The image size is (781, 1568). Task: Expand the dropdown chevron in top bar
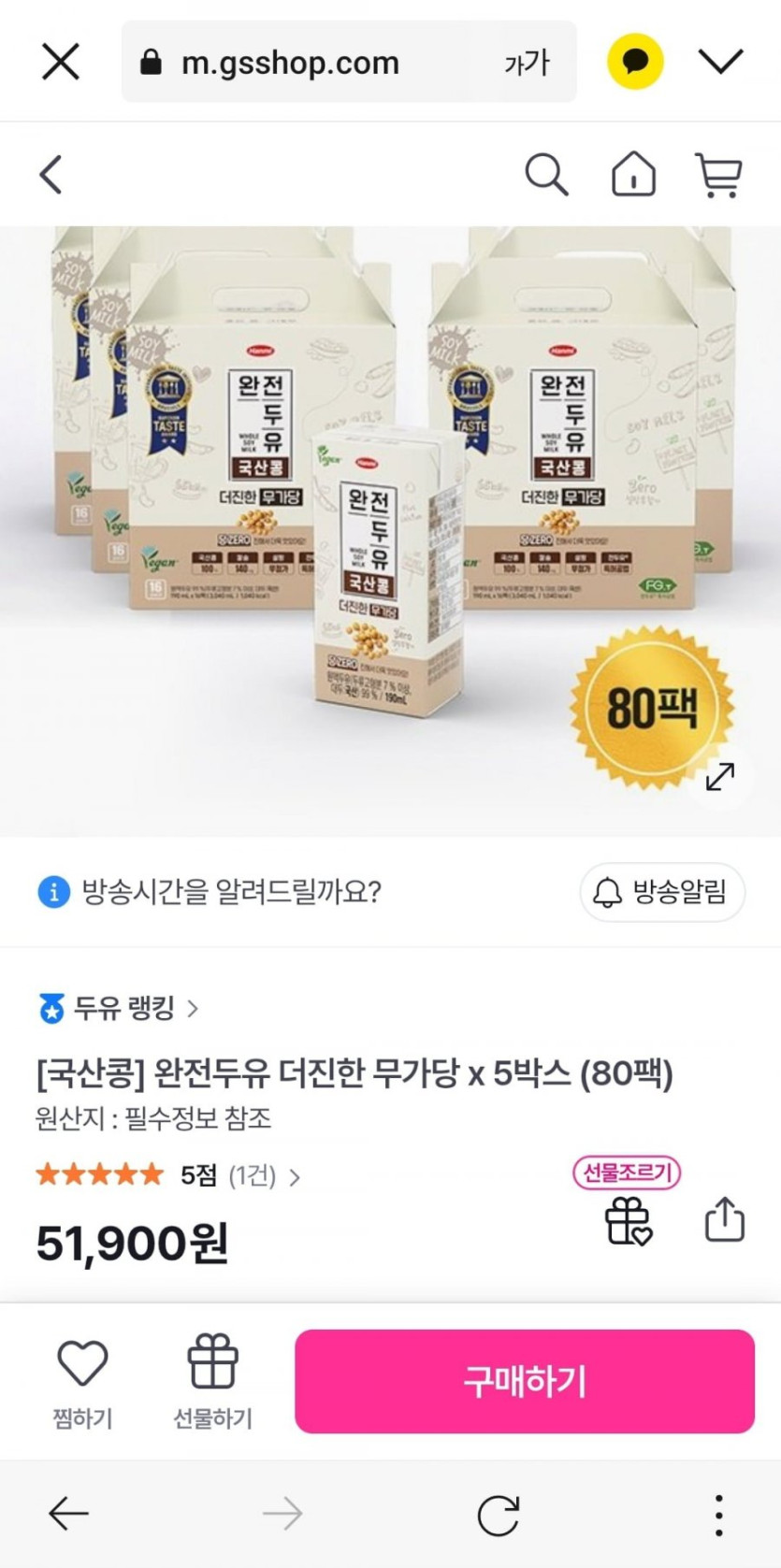pos(721,62)
